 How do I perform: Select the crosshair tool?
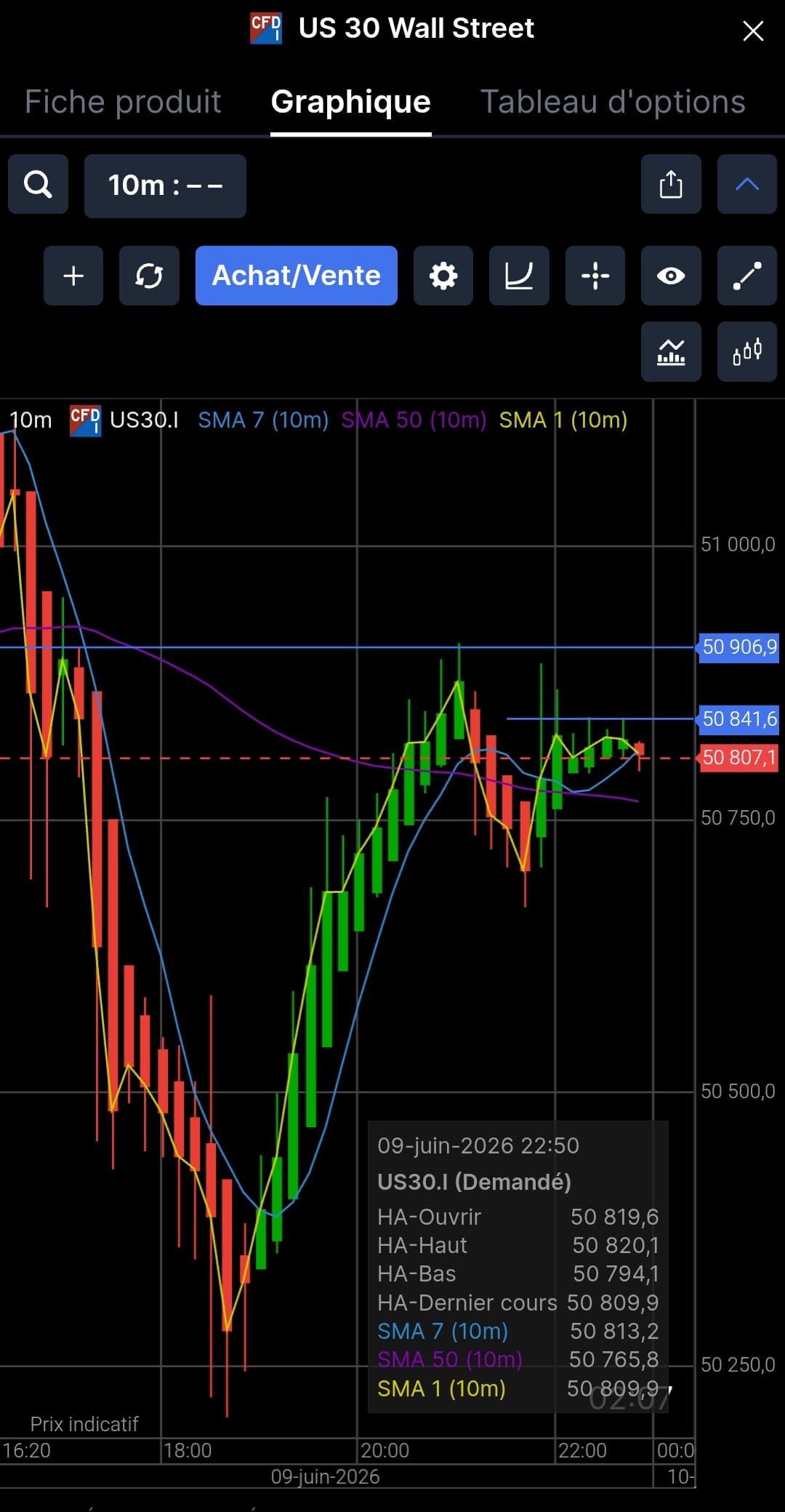coord(595,276)
